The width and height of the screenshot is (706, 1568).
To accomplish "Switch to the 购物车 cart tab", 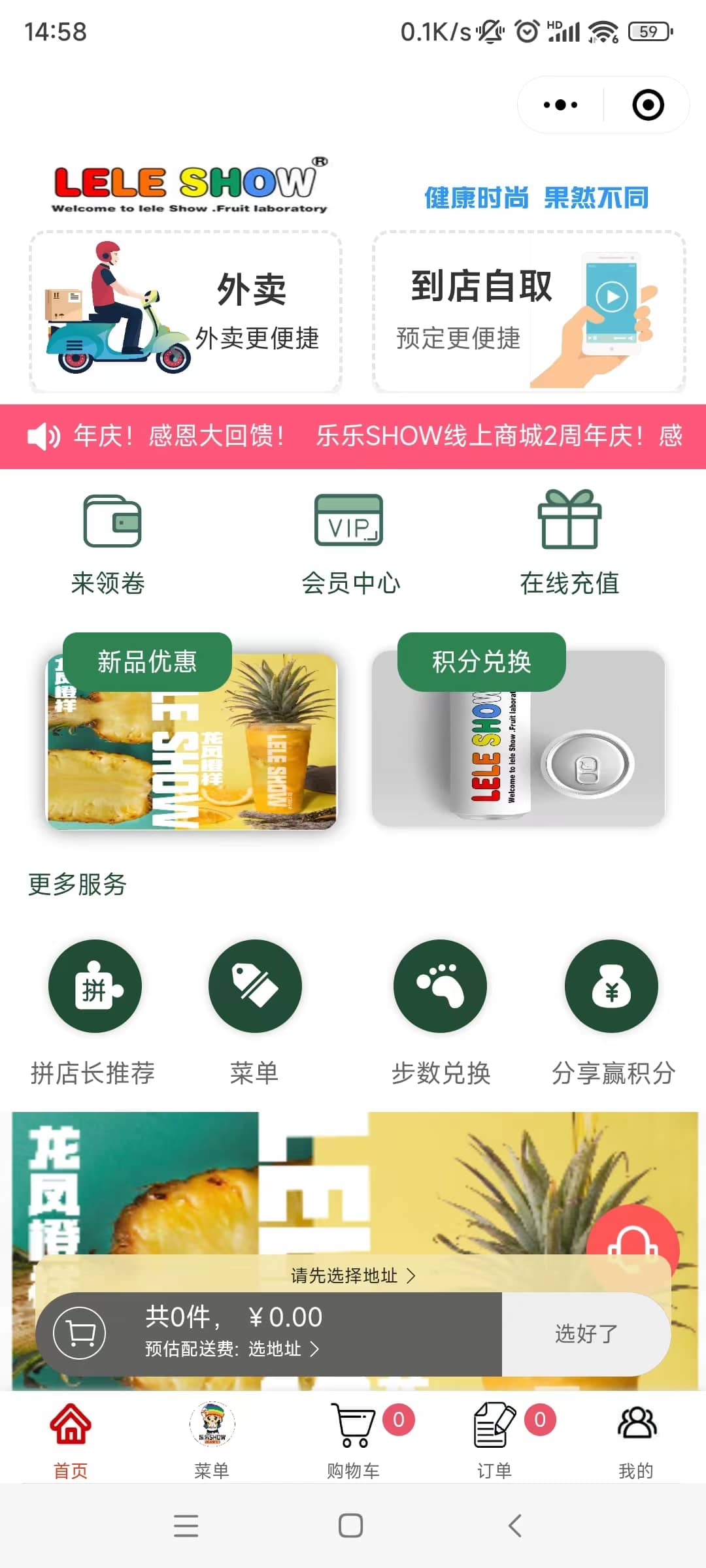I will pos(354,1440).
